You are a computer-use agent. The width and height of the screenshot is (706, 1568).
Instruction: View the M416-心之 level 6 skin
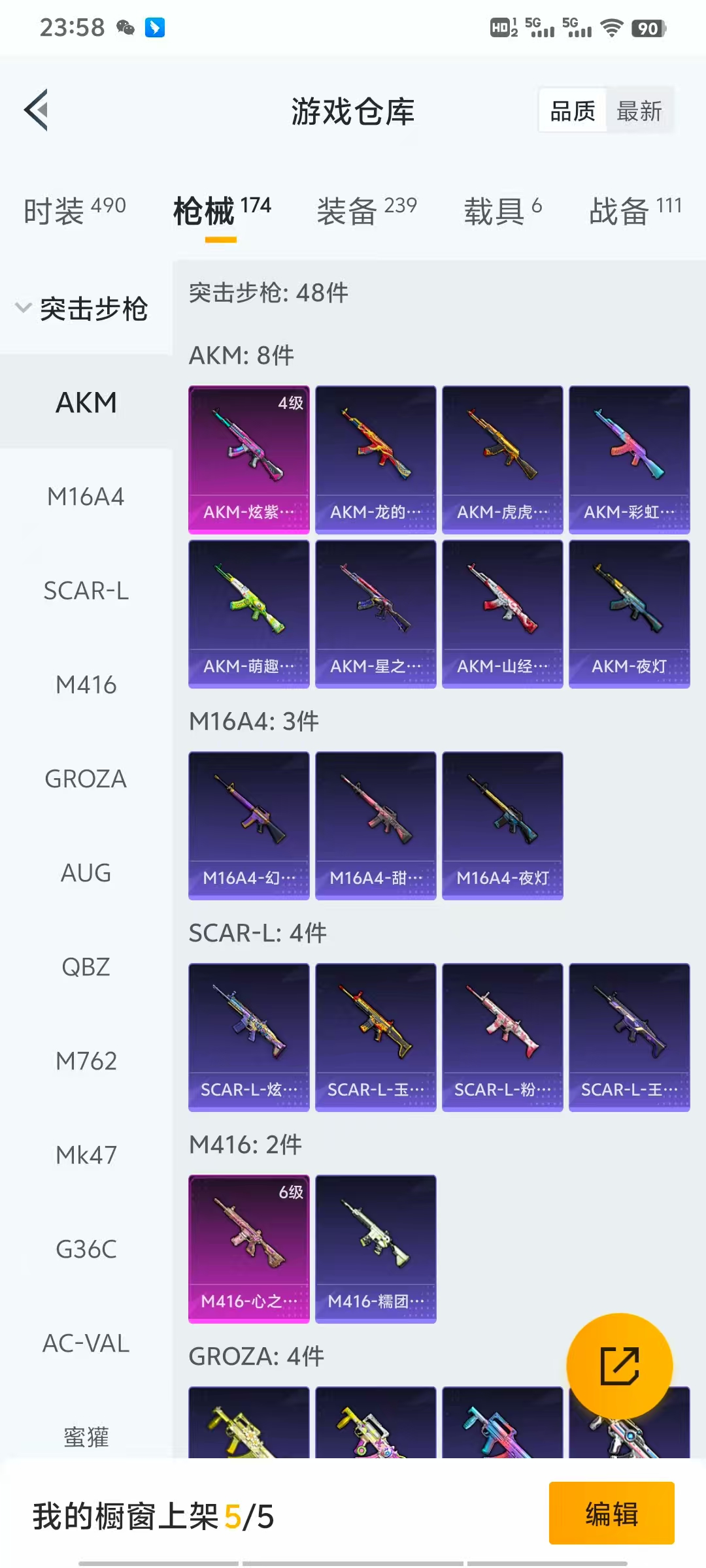[x=249, y=1249]
